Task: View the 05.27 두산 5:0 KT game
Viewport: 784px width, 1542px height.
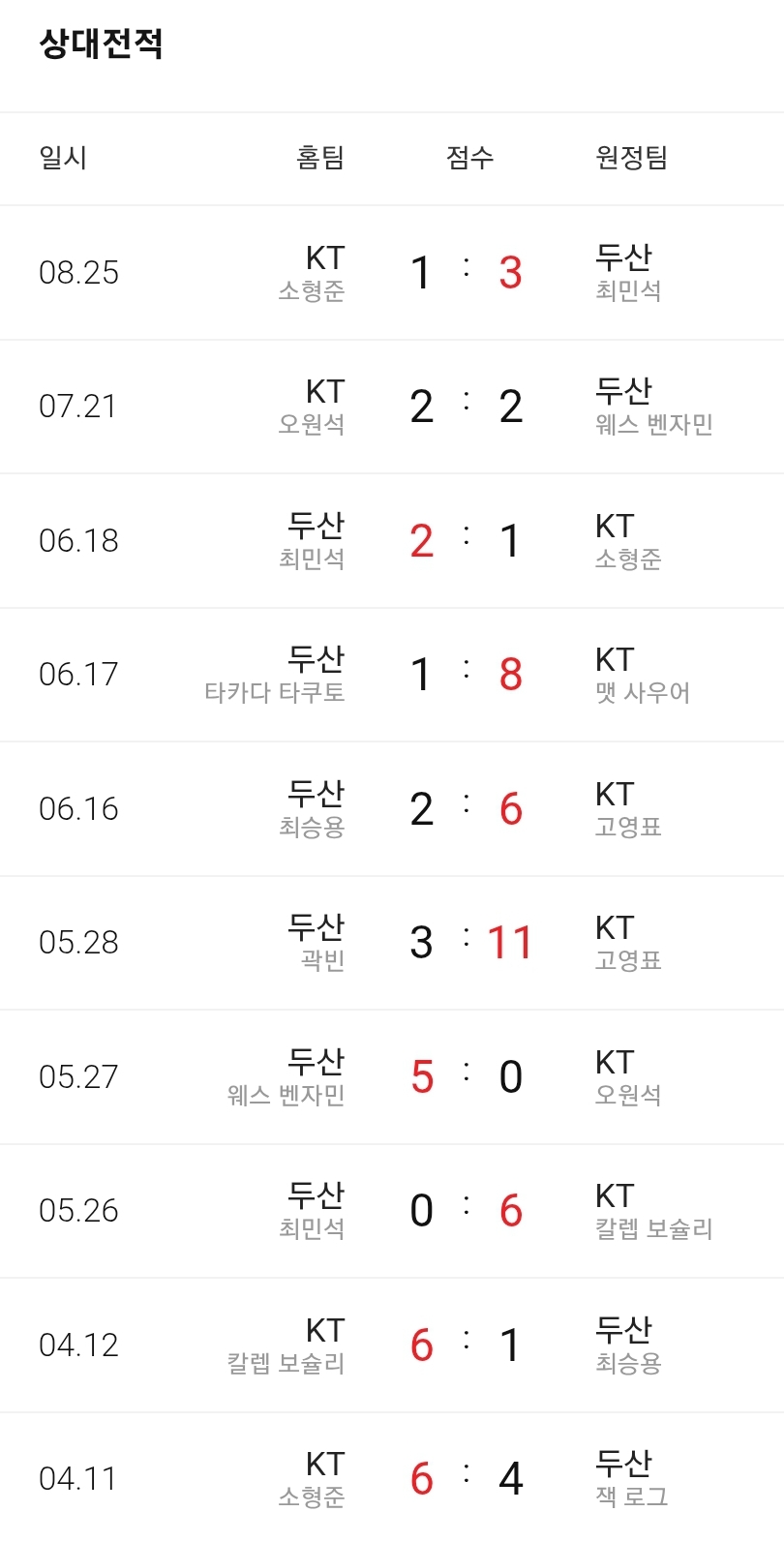Action: point(392,1077)
